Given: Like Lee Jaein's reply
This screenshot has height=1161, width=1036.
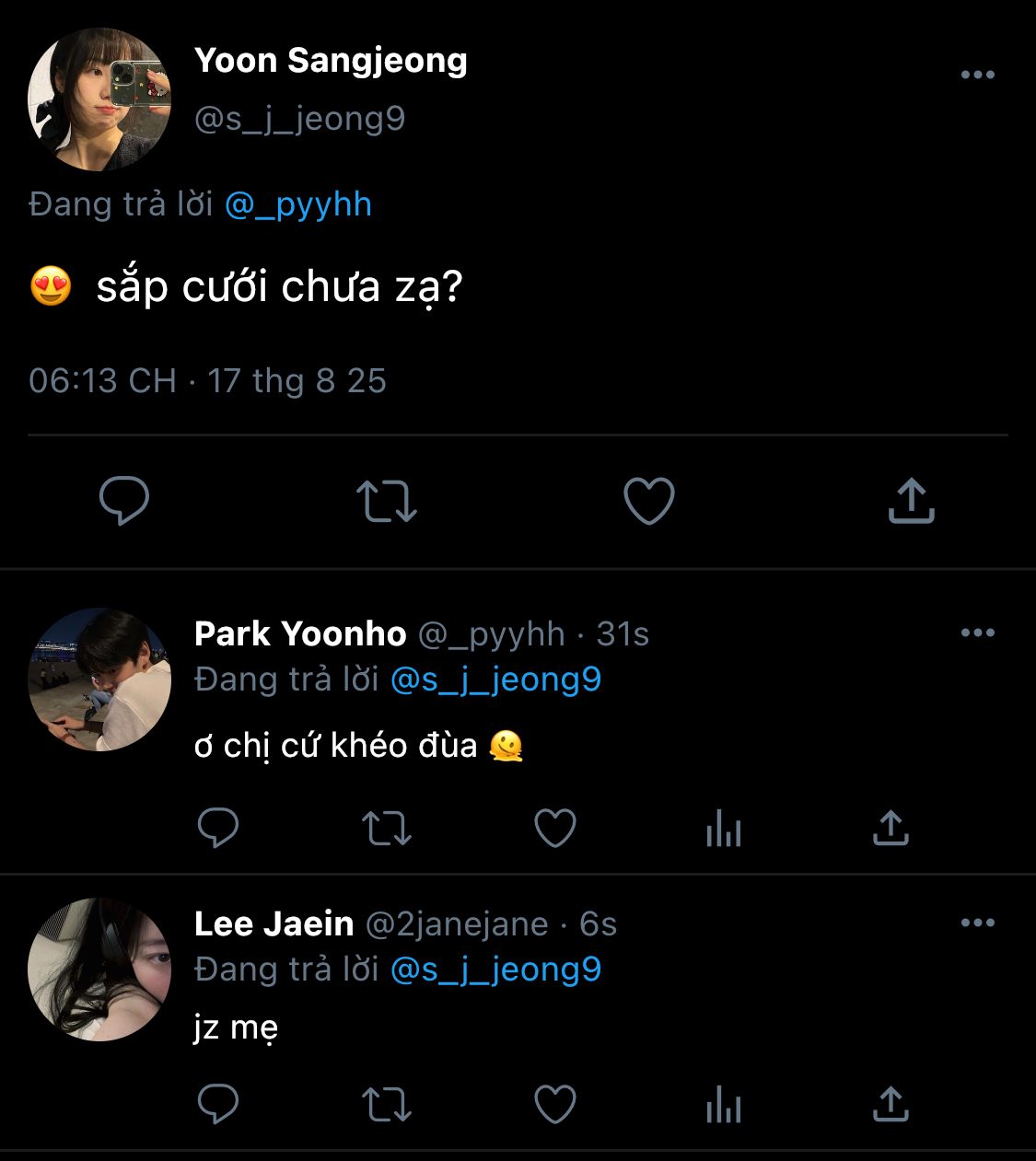Looking at the screenshot, I should 555,1104.
